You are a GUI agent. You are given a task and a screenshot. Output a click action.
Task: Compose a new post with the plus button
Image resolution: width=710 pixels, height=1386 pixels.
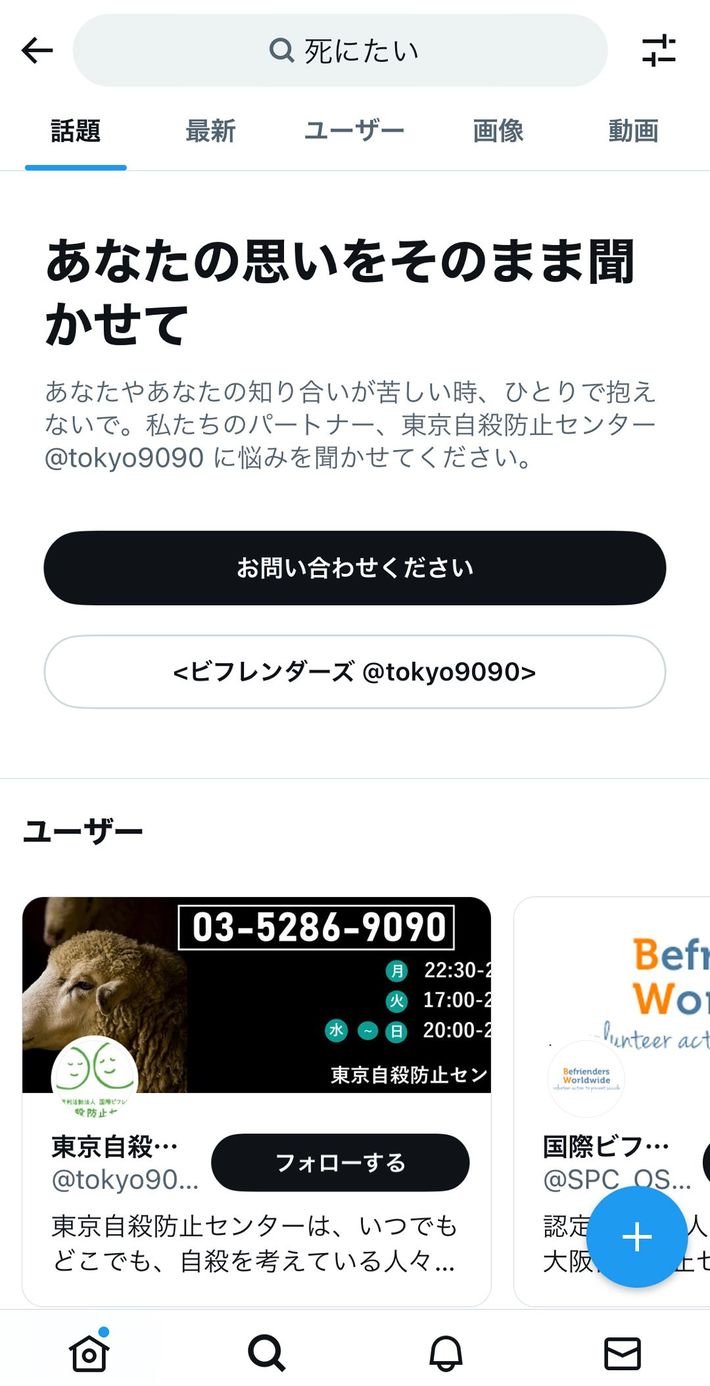click(637, 1237)
